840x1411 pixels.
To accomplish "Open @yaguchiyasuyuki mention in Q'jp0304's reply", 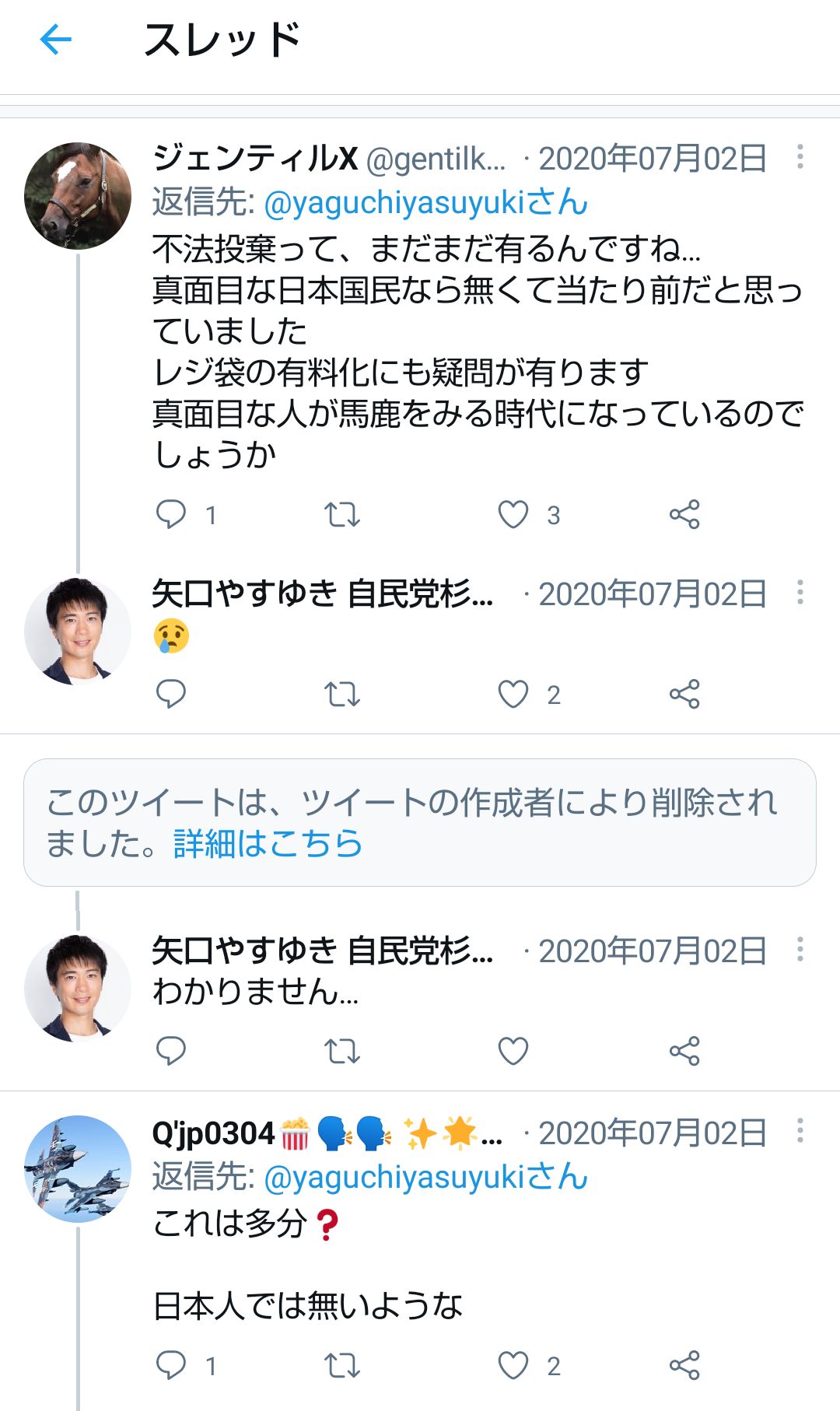I will (x=425, y=1177).
